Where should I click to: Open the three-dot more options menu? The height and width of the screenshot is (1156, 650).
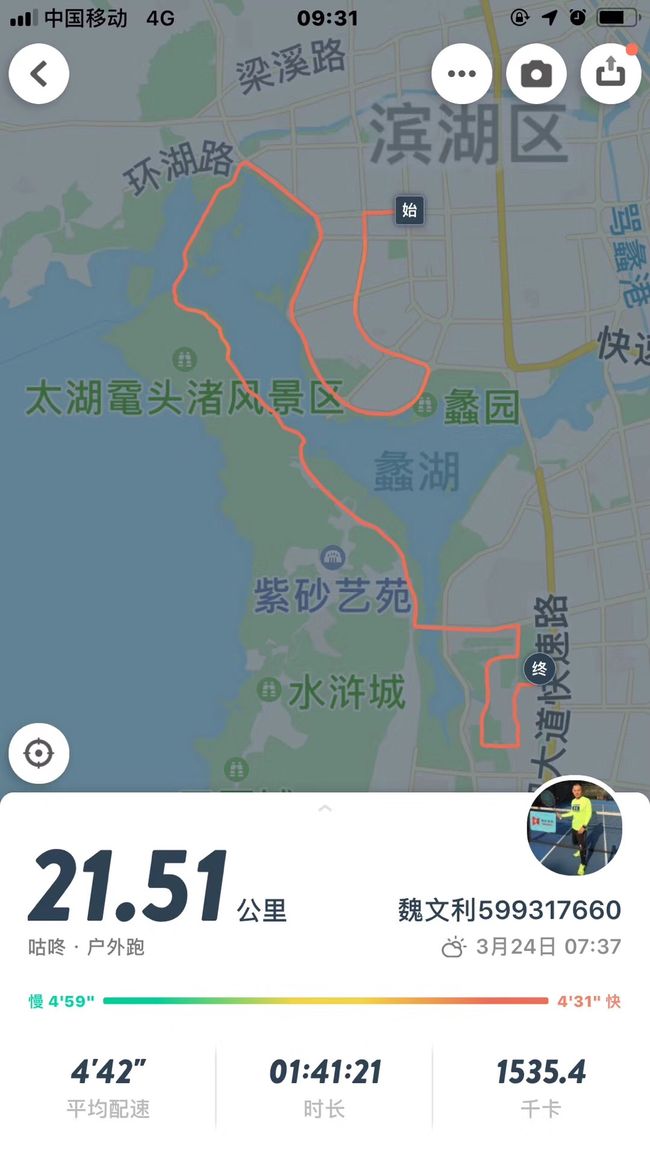461,73
